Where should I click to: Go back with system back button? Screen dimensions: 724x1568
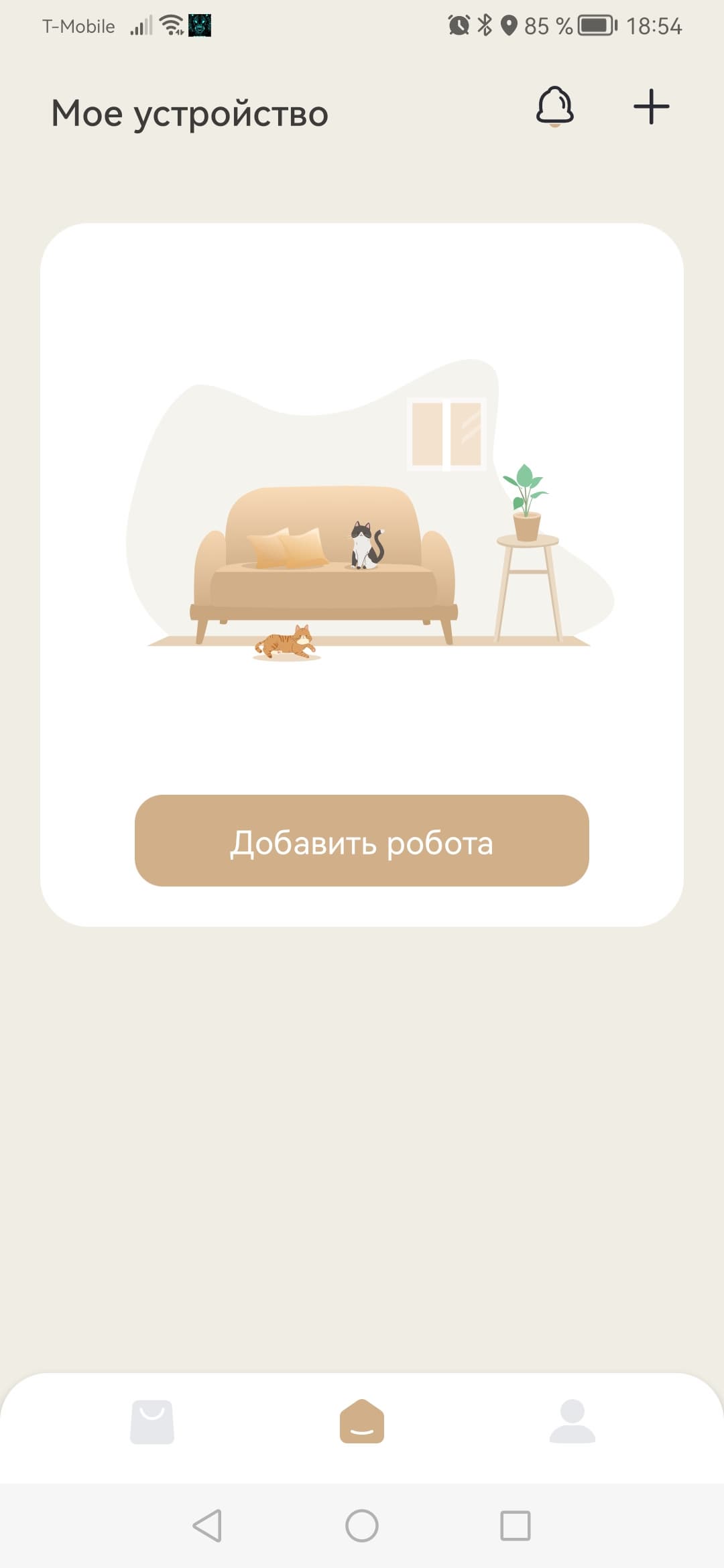(207, 1526)
